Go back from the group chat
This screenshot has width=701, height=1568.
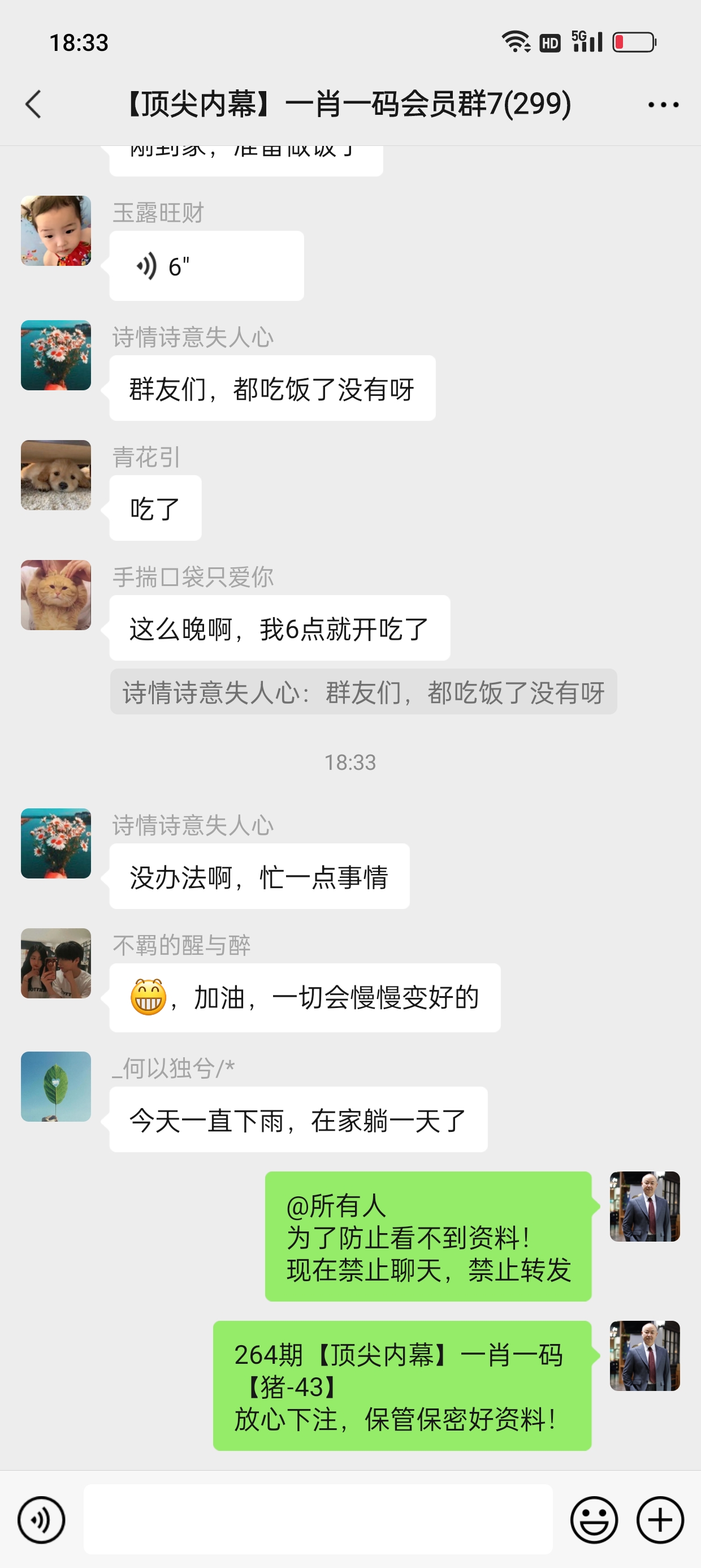coord(34,104)
